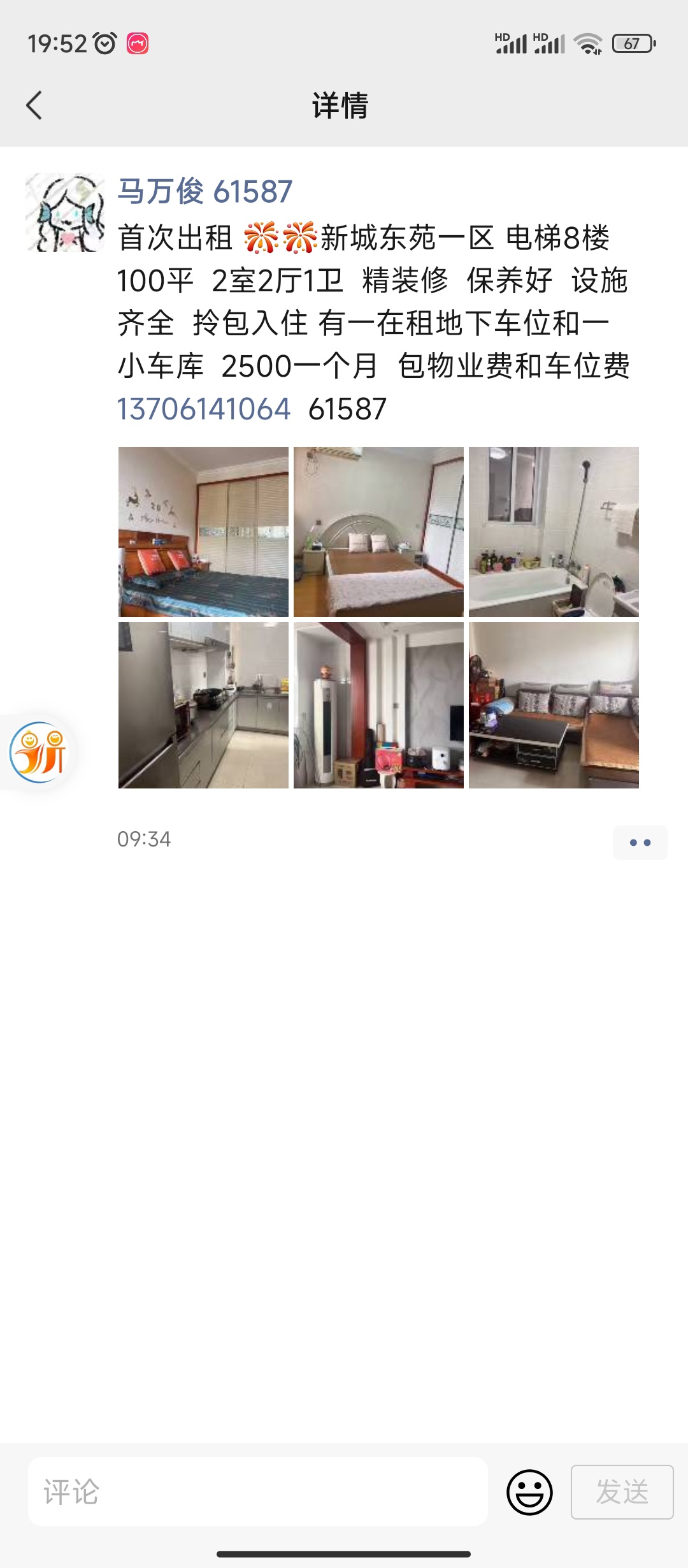The image size is (688, 1568).
Task: Tap the floating orange assistant icon
Action: click(38, 753)
